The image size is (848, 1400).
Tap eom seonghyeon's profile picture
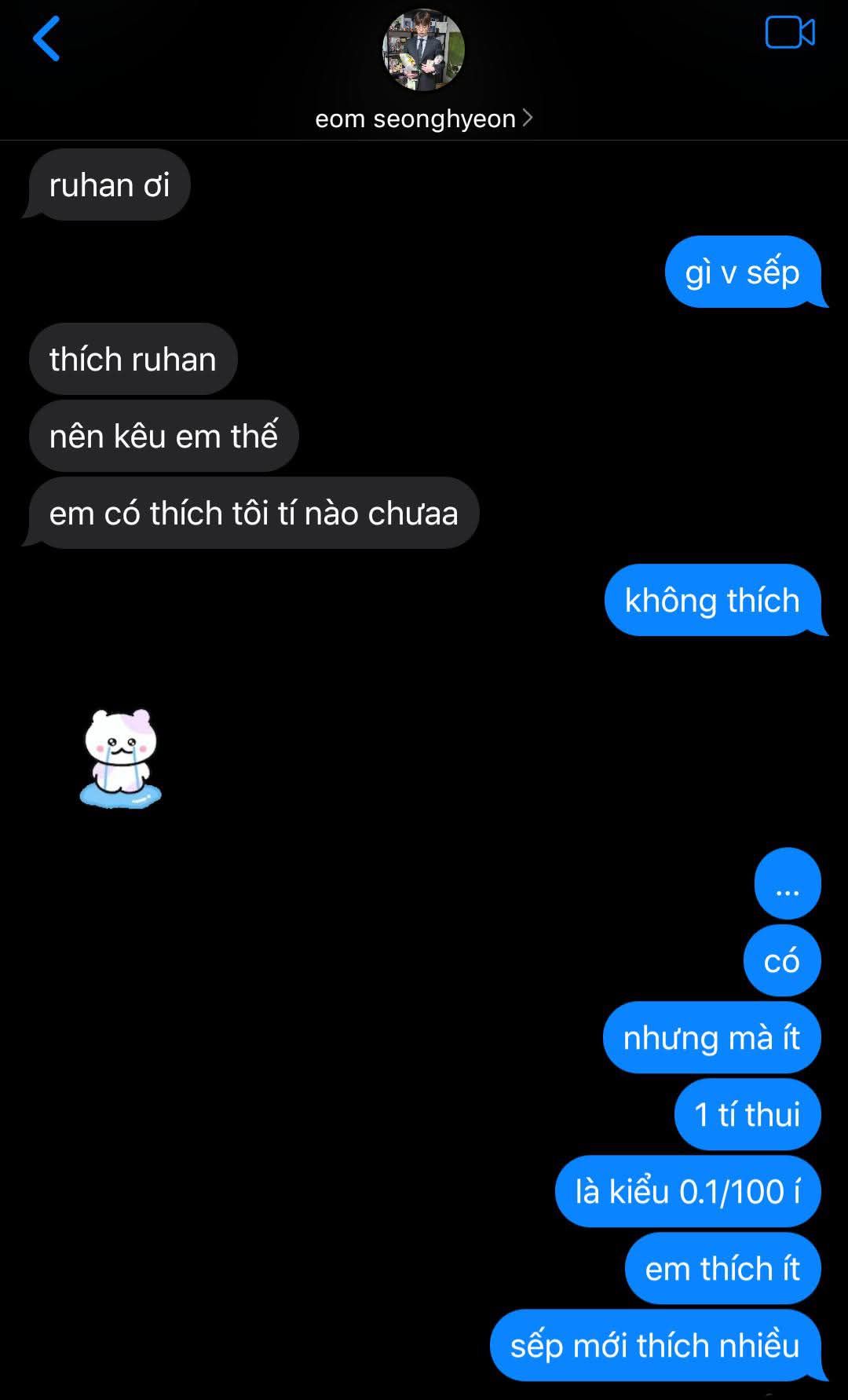(423, 50)
